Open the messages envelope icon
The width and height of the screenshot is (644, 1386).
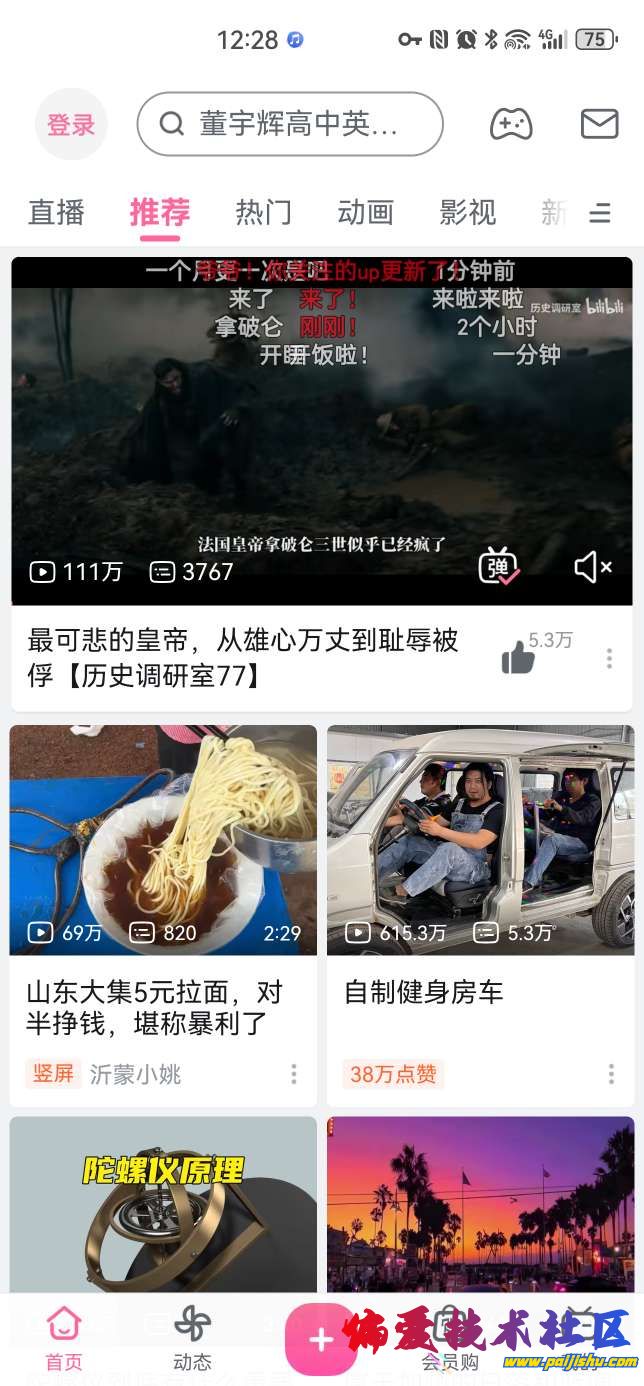pos(599,124)
